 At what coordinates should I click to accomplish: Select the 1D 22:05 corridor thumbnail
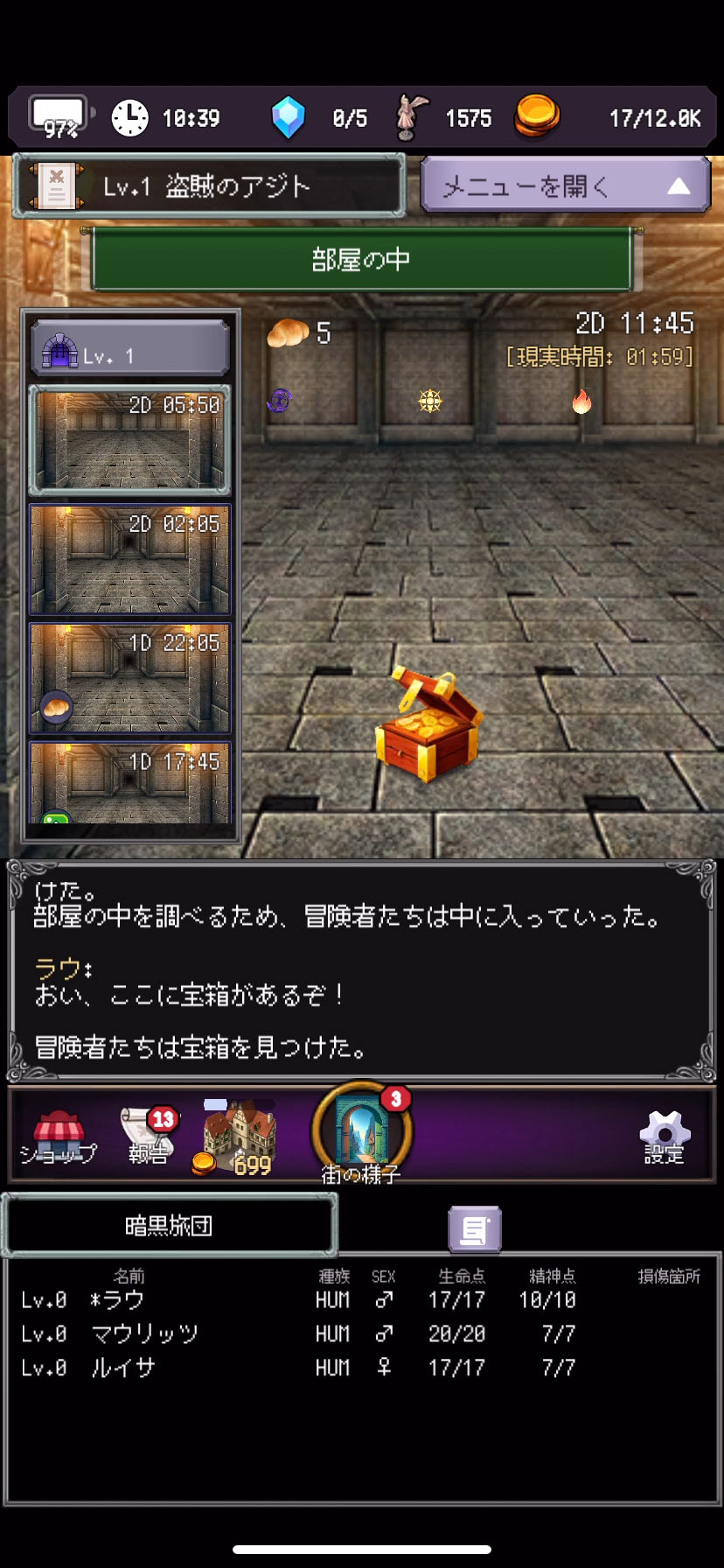click(x=130, y=678)
